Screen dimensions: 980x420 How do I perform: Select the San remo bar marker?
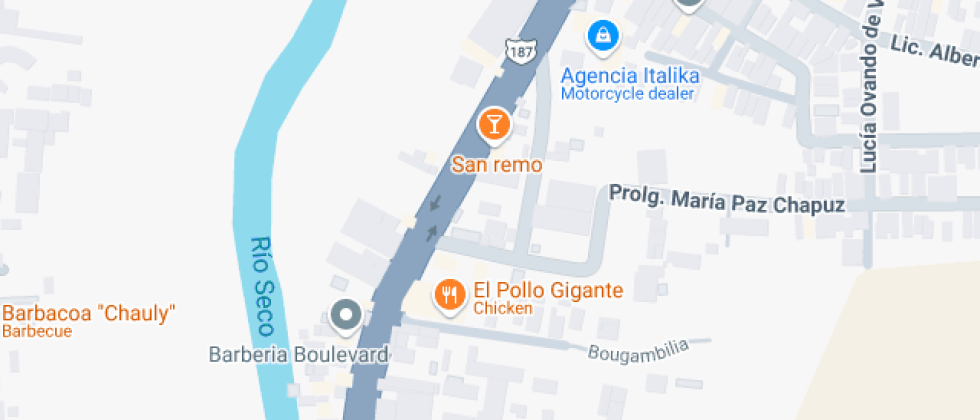pyautogui.click(x=494, y=125)
